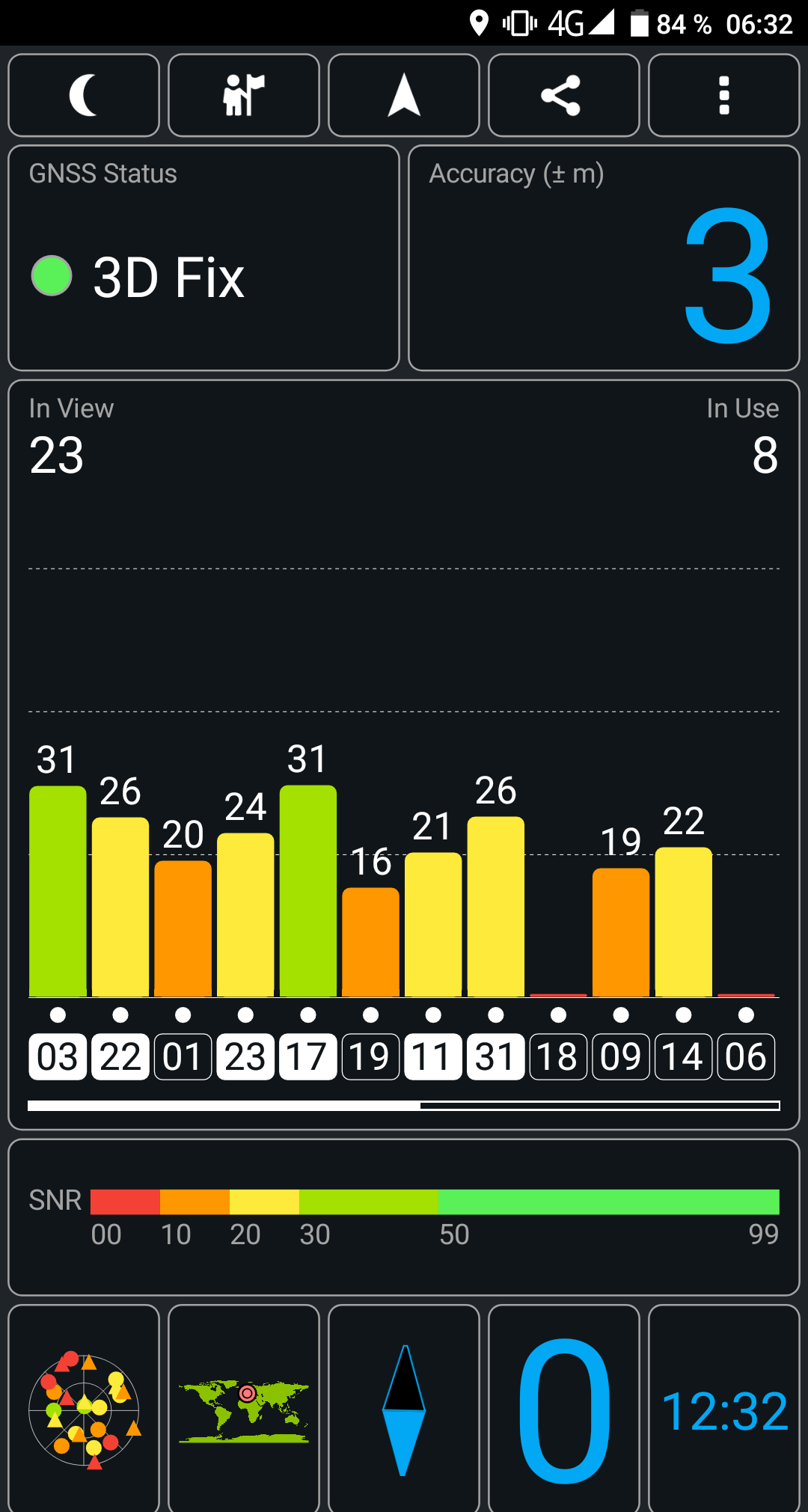Share the current location

564,95
